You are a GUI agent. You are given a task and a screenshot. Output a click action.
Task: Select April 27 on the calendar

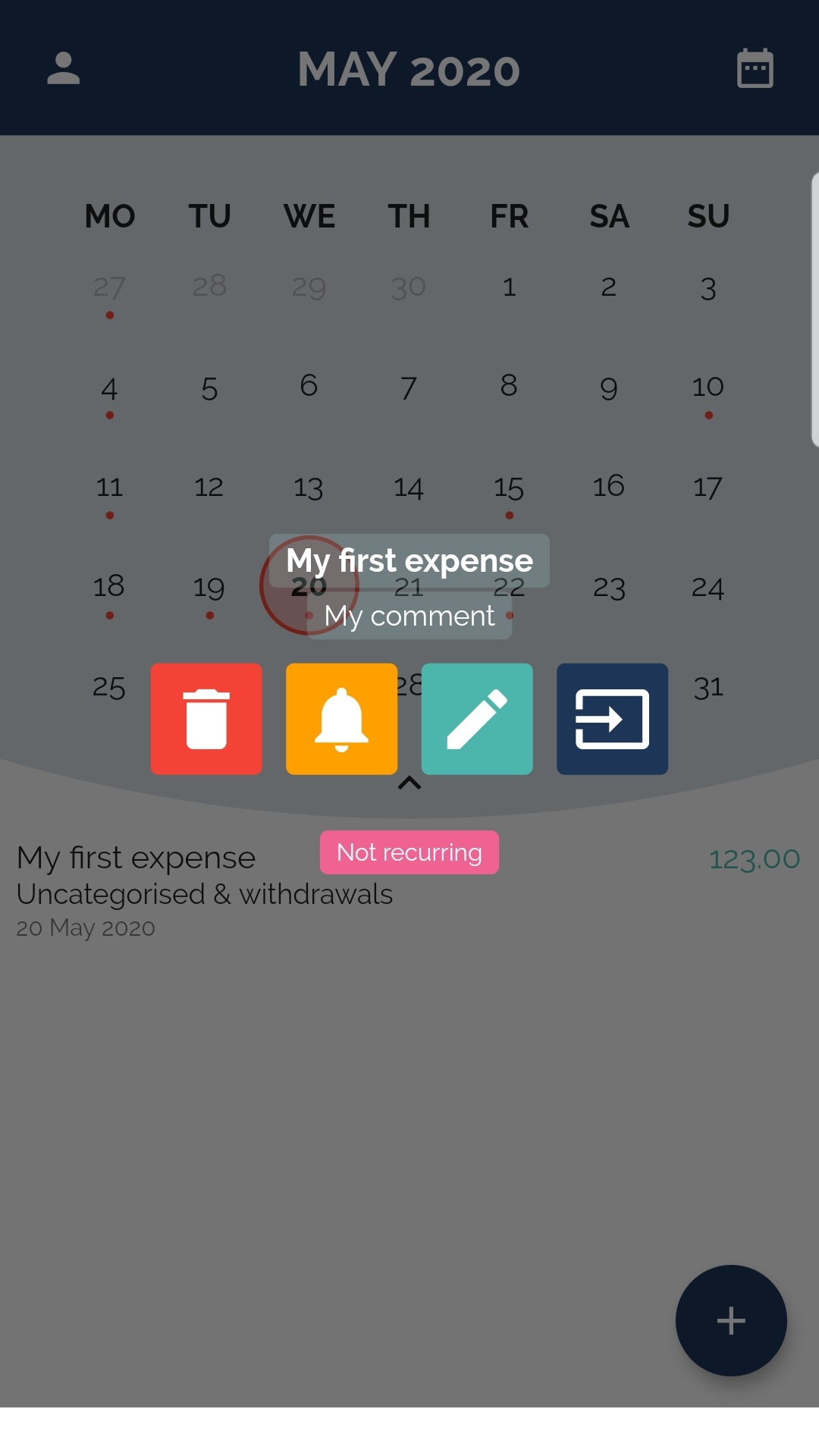(109, 288)
